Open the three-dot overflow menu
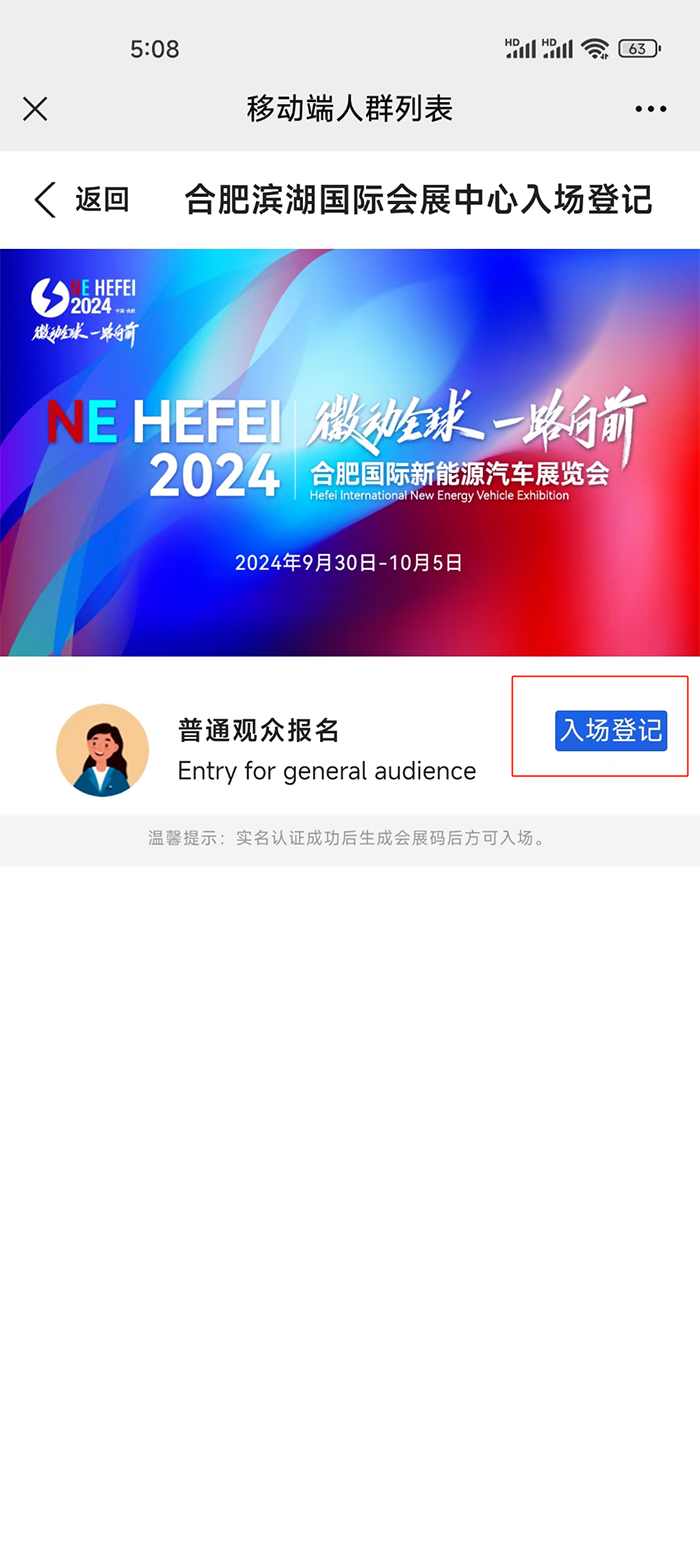 [x=650, y=109]
